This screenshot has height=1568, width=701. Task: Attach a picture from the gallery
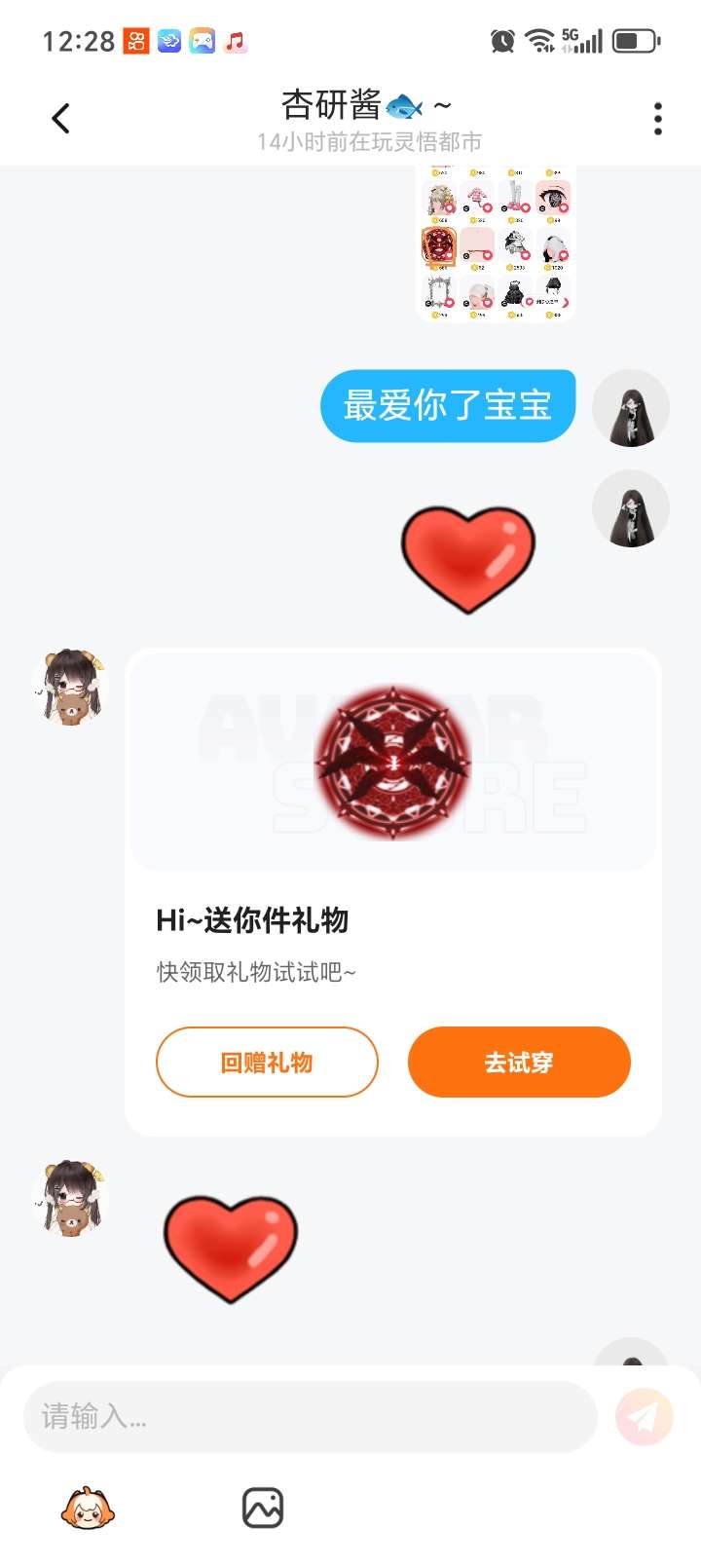(262, 1509)
